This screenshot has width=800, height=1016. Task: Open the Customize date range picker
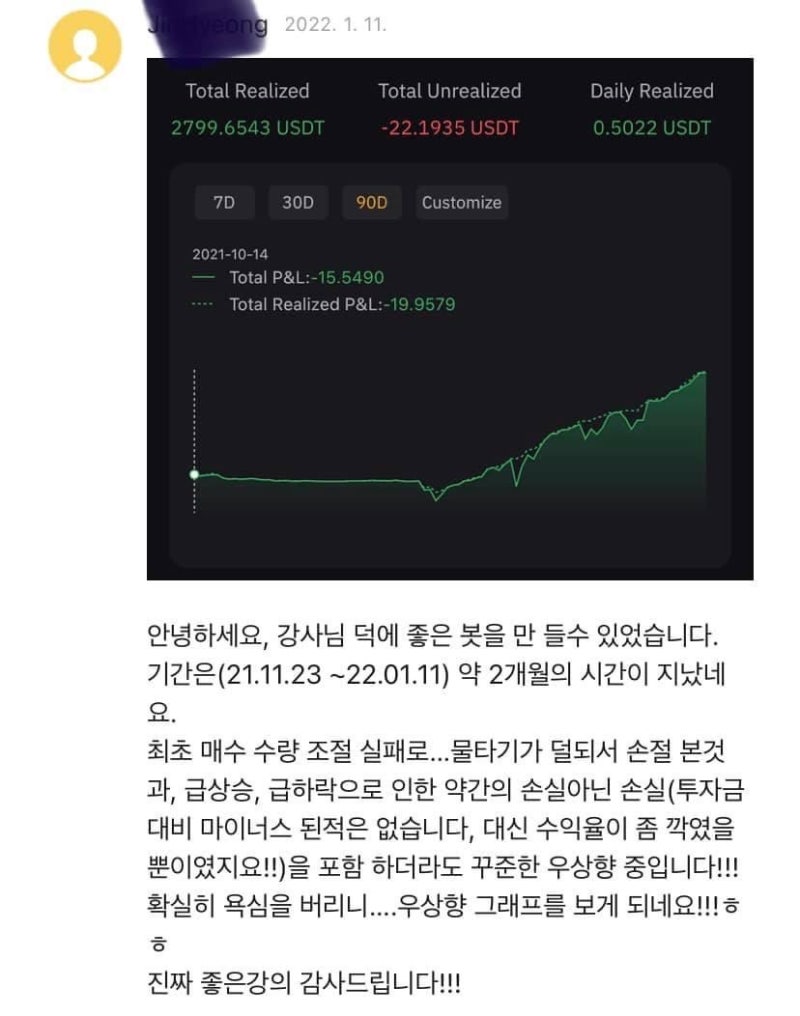click(x=461, y=203)
